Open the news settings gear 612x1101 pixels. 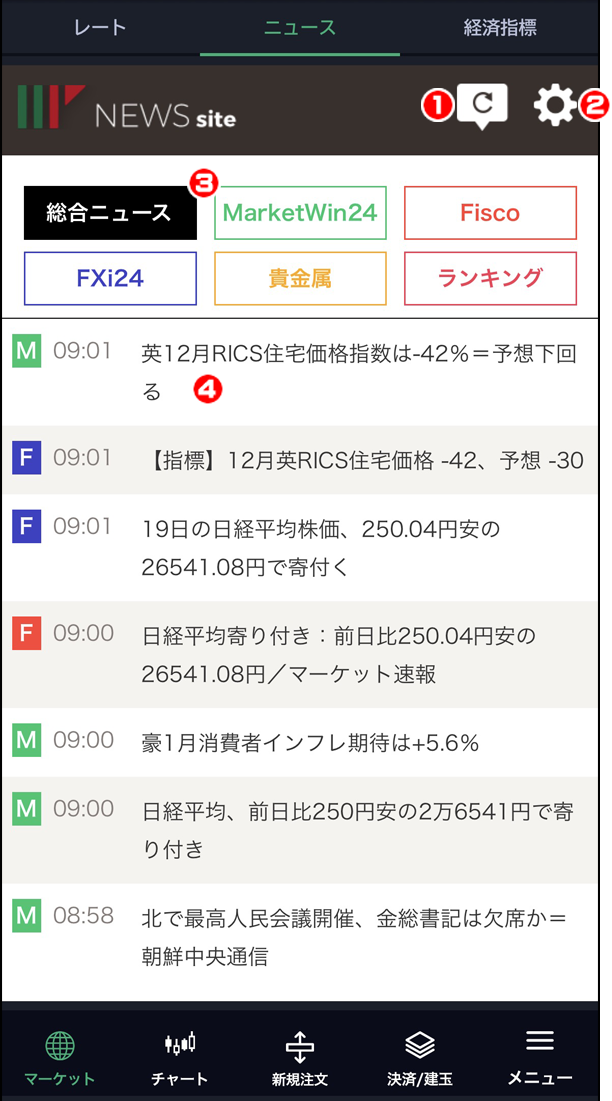click(x=554, y=106)
